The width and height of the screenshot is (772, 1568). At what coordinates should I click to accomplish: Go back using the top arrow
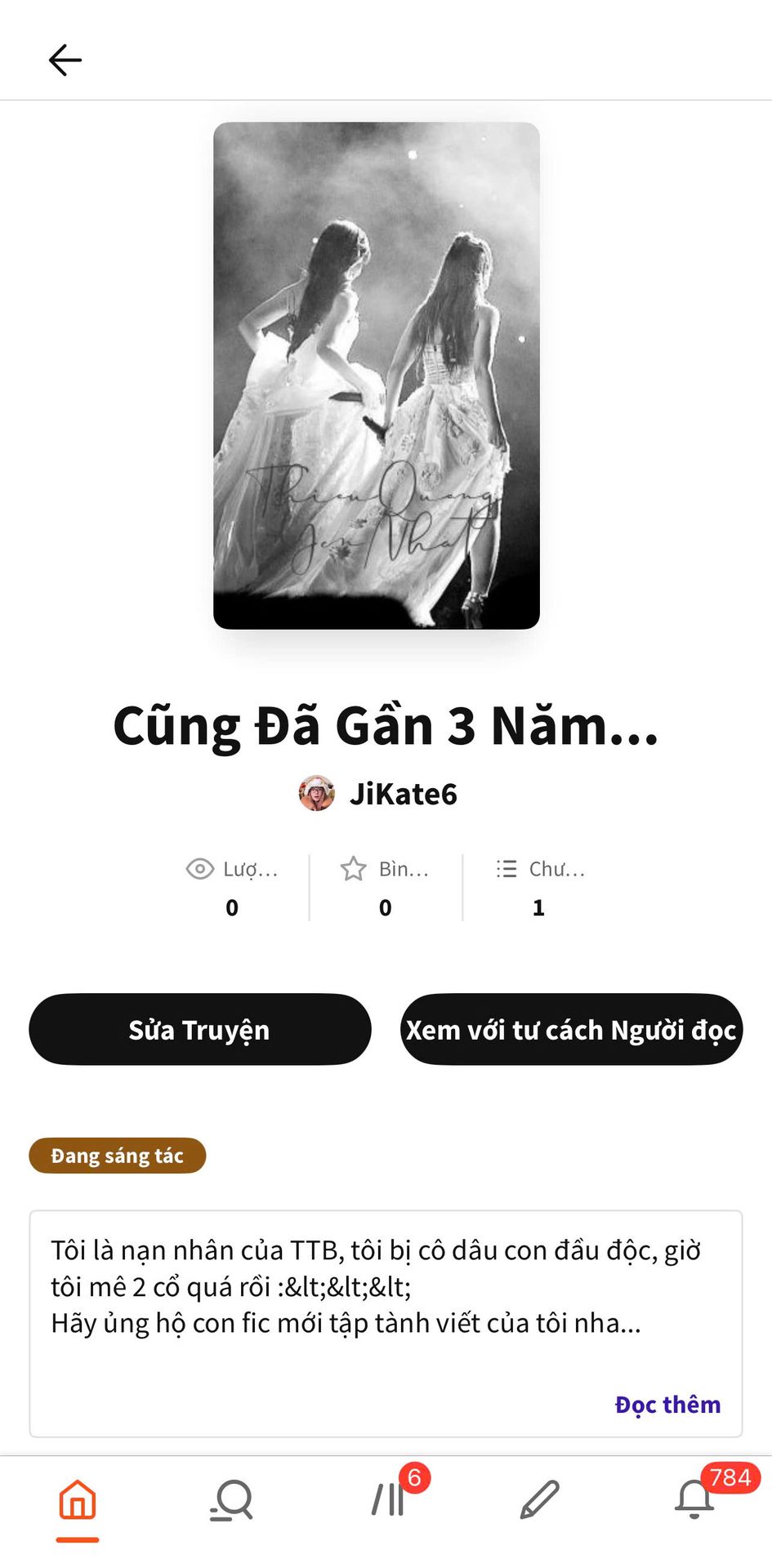[65, 60]
